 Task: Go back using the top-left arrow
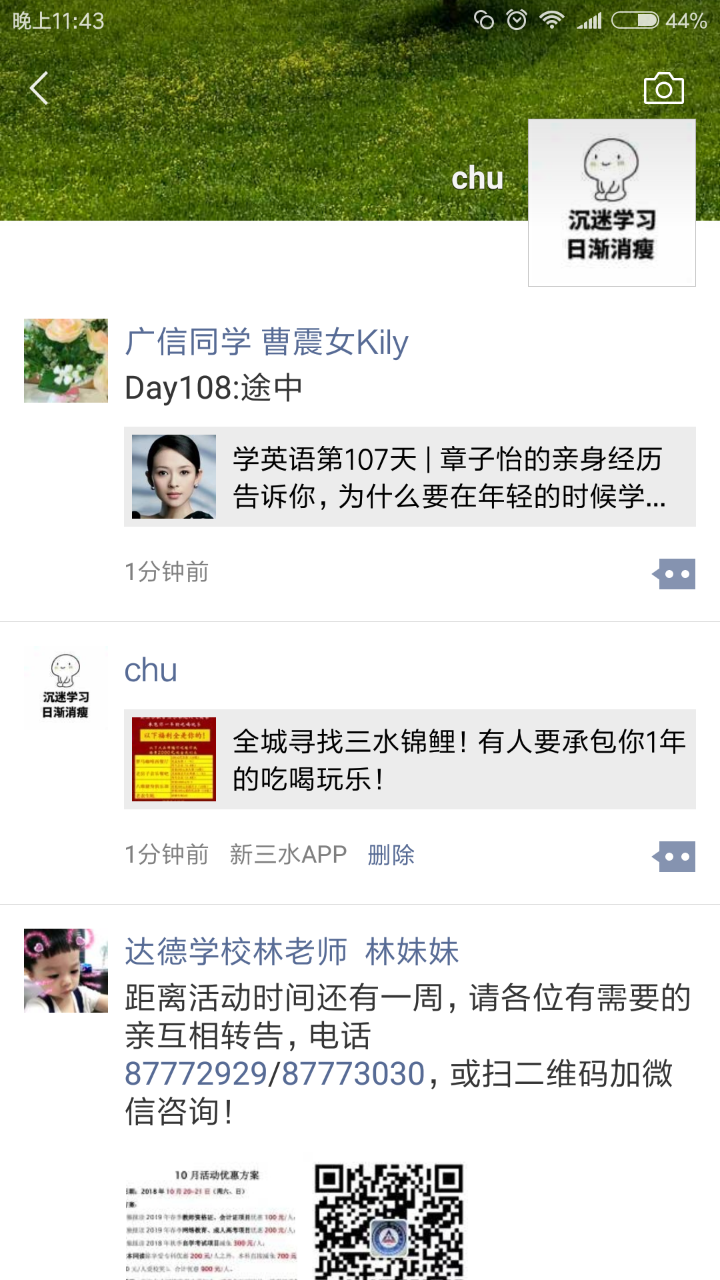click(x=39, y=89)
